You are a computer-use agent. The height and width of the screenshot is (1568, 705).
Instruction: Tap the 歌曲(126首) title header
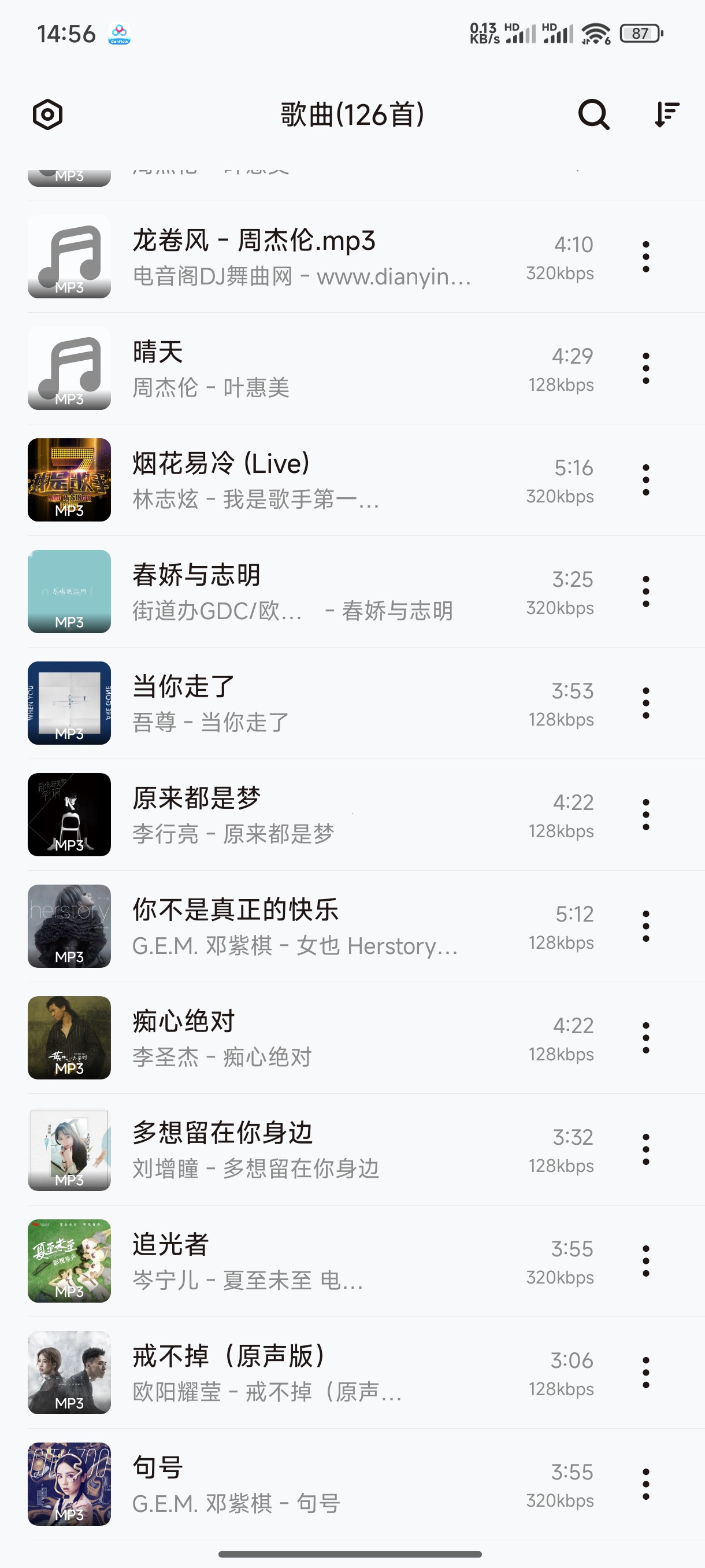pyautogui.click(x=351, y=114)
